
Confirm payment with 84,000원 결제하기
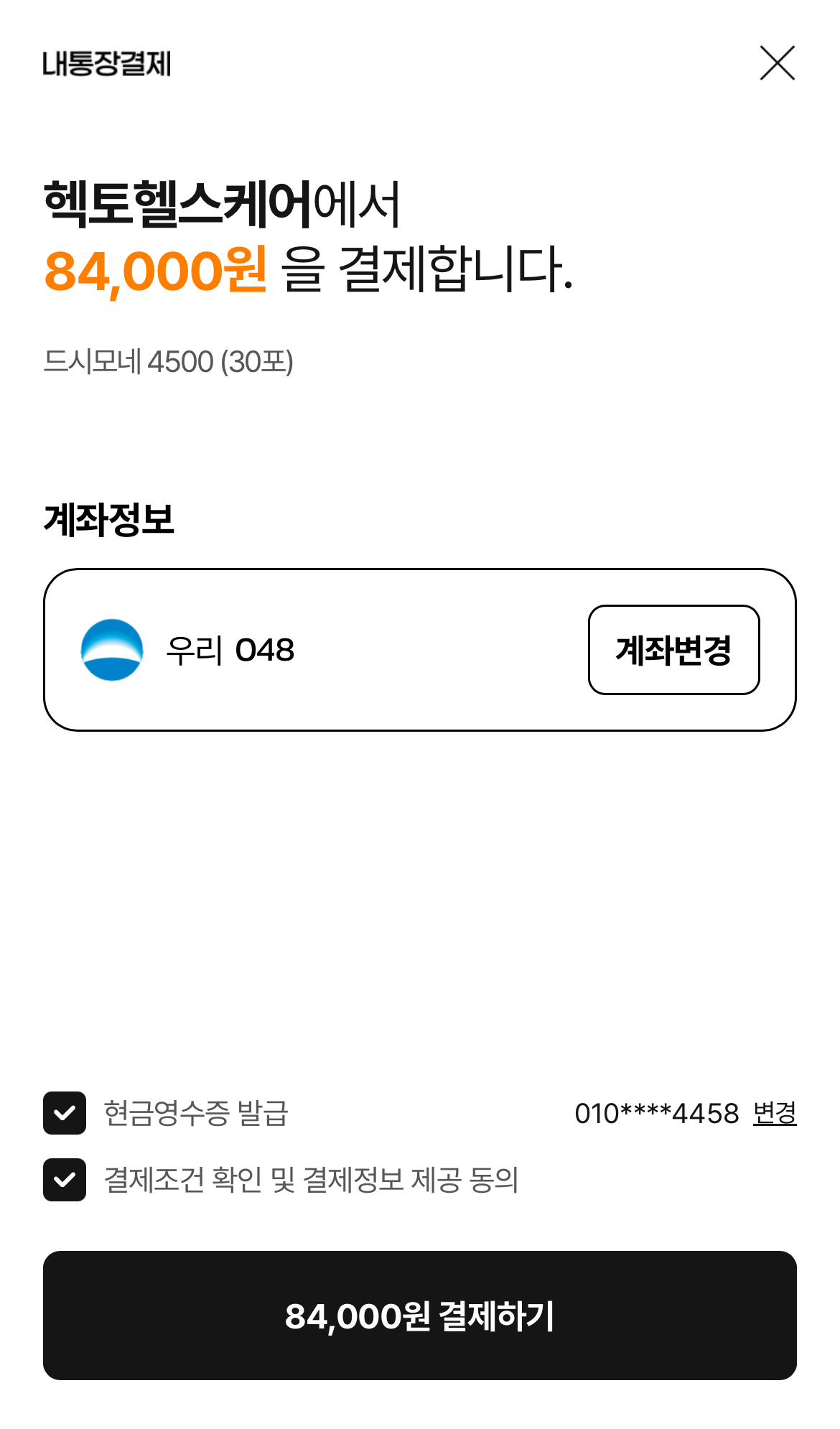click(420, 1316)
